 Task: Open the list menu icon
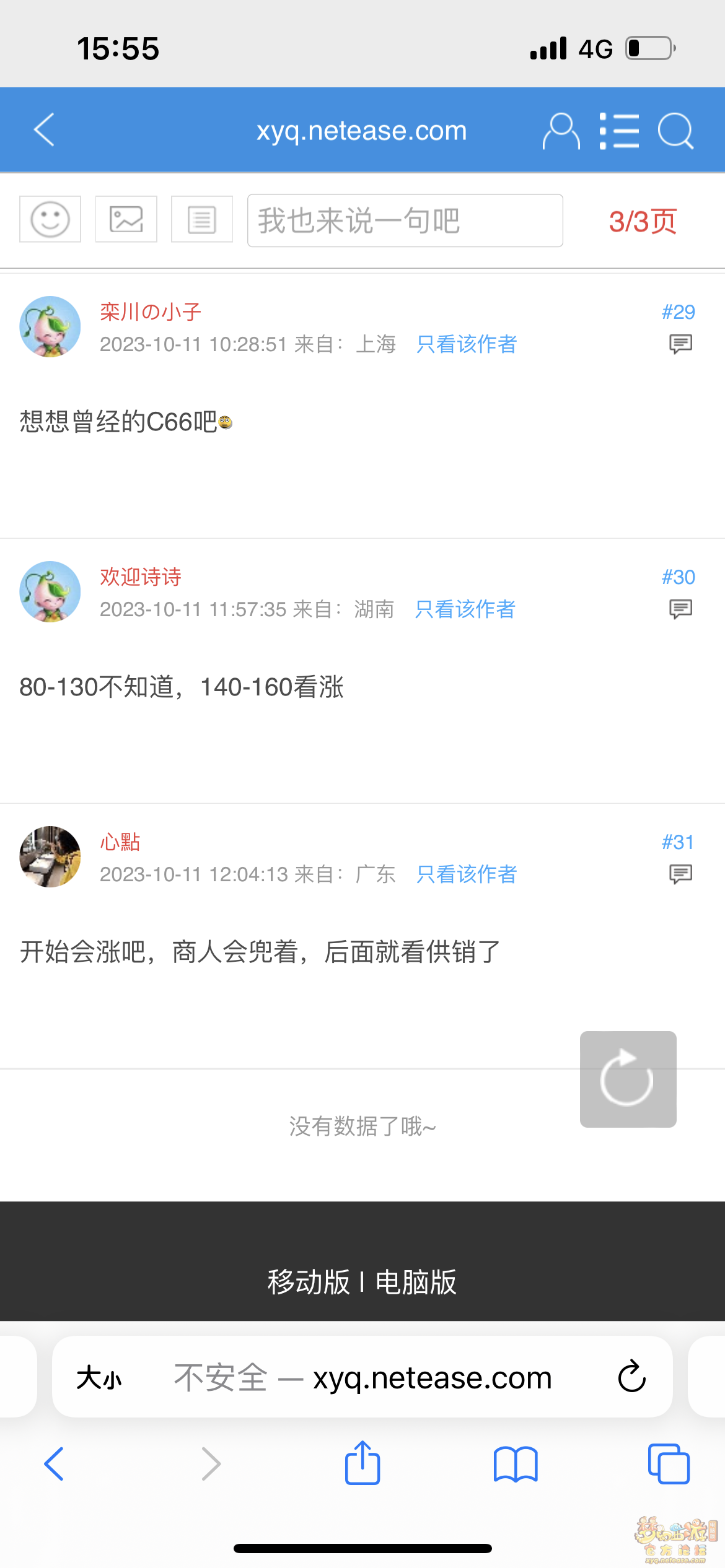pyautogui.click(x=619, y=131)
